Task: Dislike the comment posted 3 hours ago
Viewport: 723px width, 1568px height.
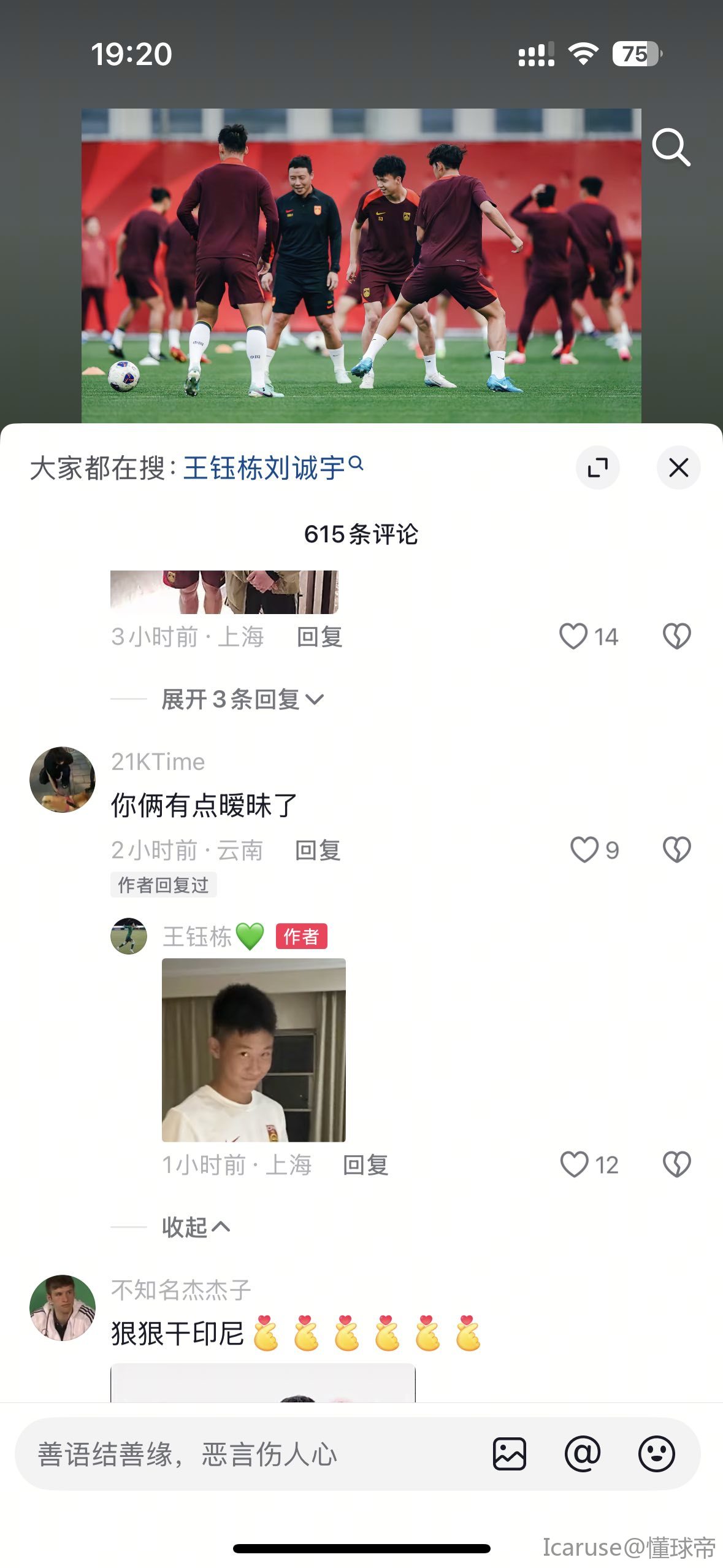Action: 676,636
